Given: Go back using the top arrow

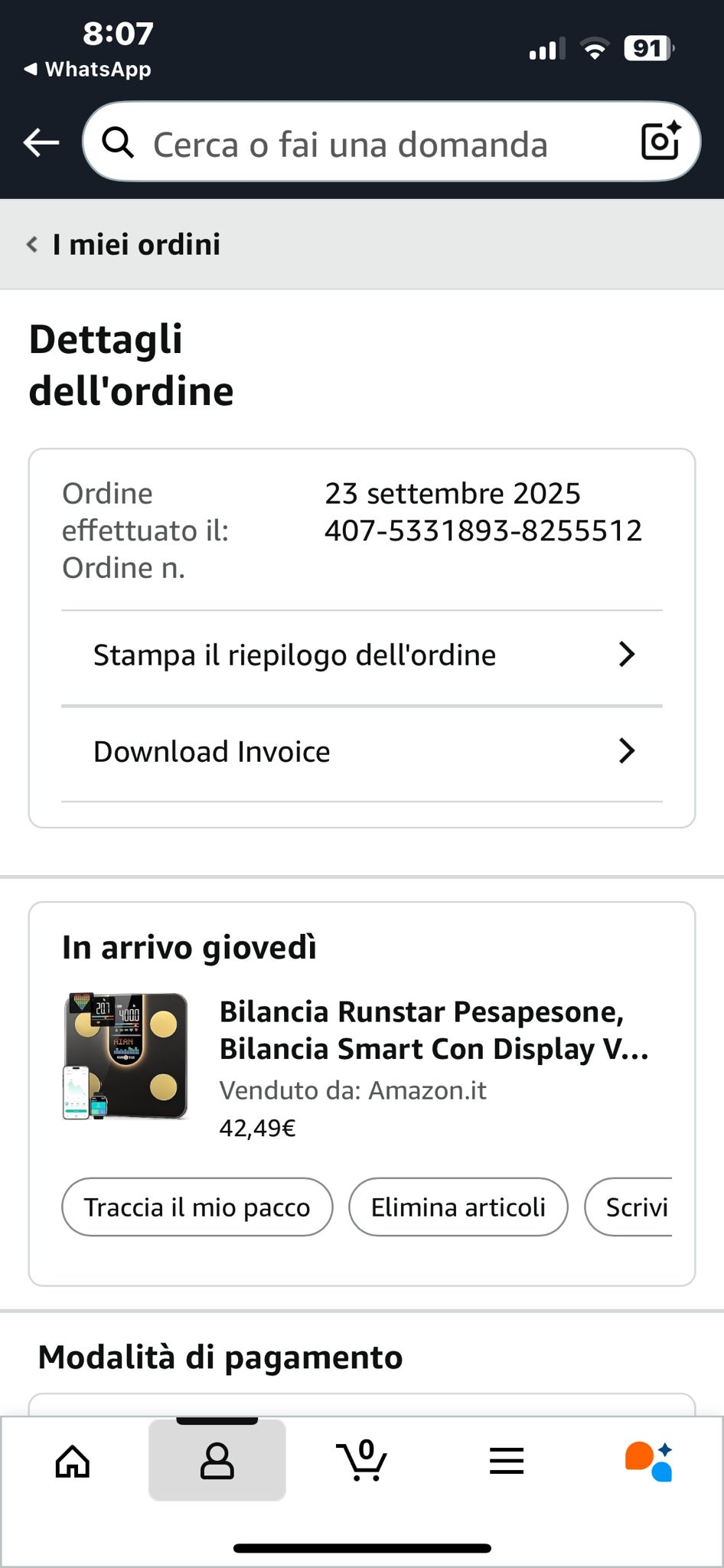Looking at the screenshot, I should point(41,142).
